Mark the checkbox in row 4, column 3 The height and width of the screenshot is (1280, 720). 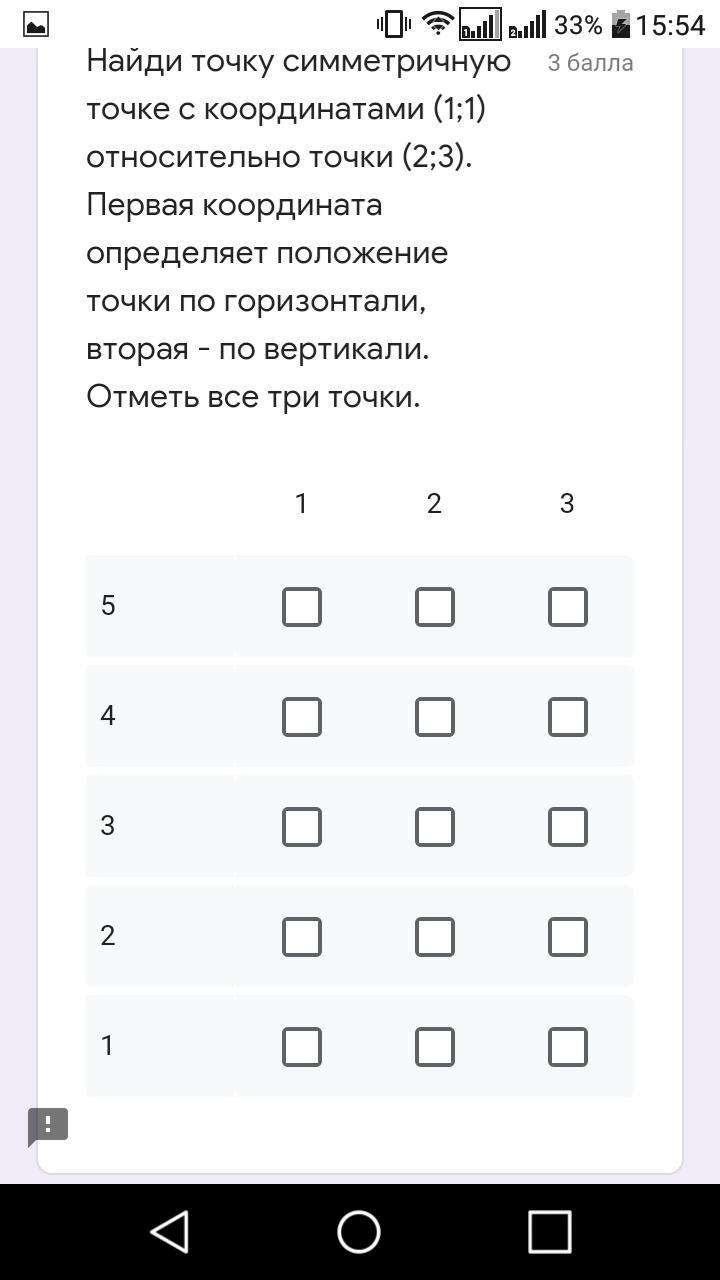[x=567, y=717]
